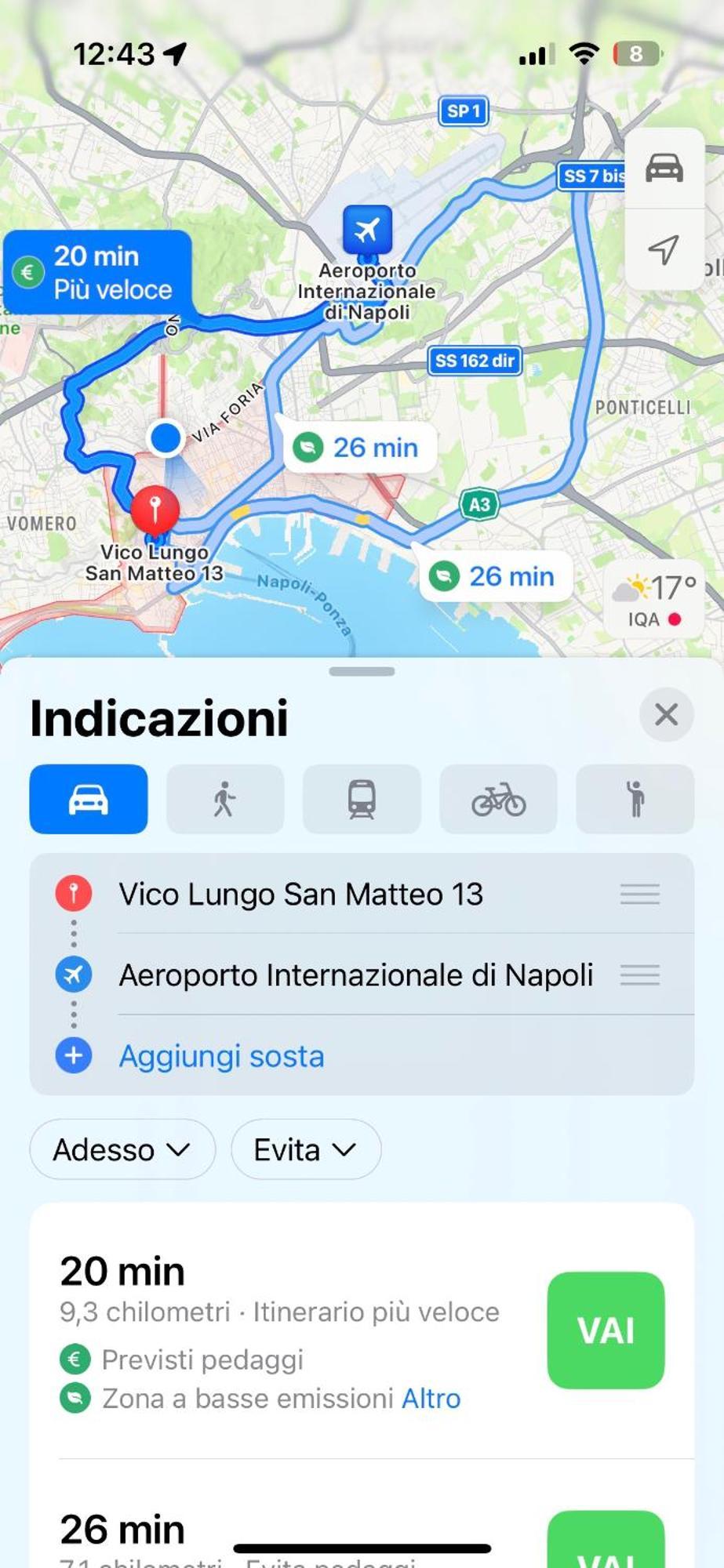Start the 20 min route with VAI
724x1568 pixels.
606,1330
